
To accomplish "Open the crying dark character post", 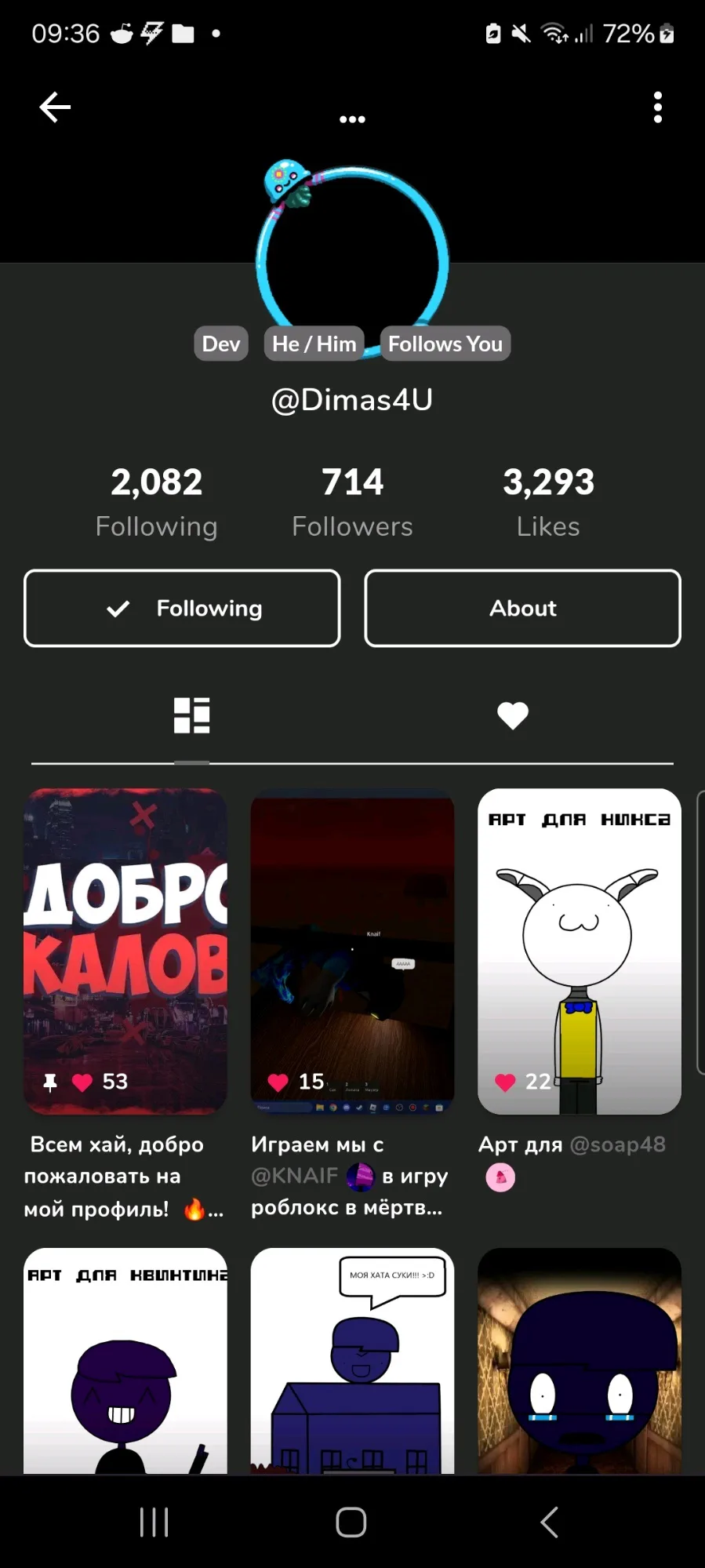I will [579, 1361].
